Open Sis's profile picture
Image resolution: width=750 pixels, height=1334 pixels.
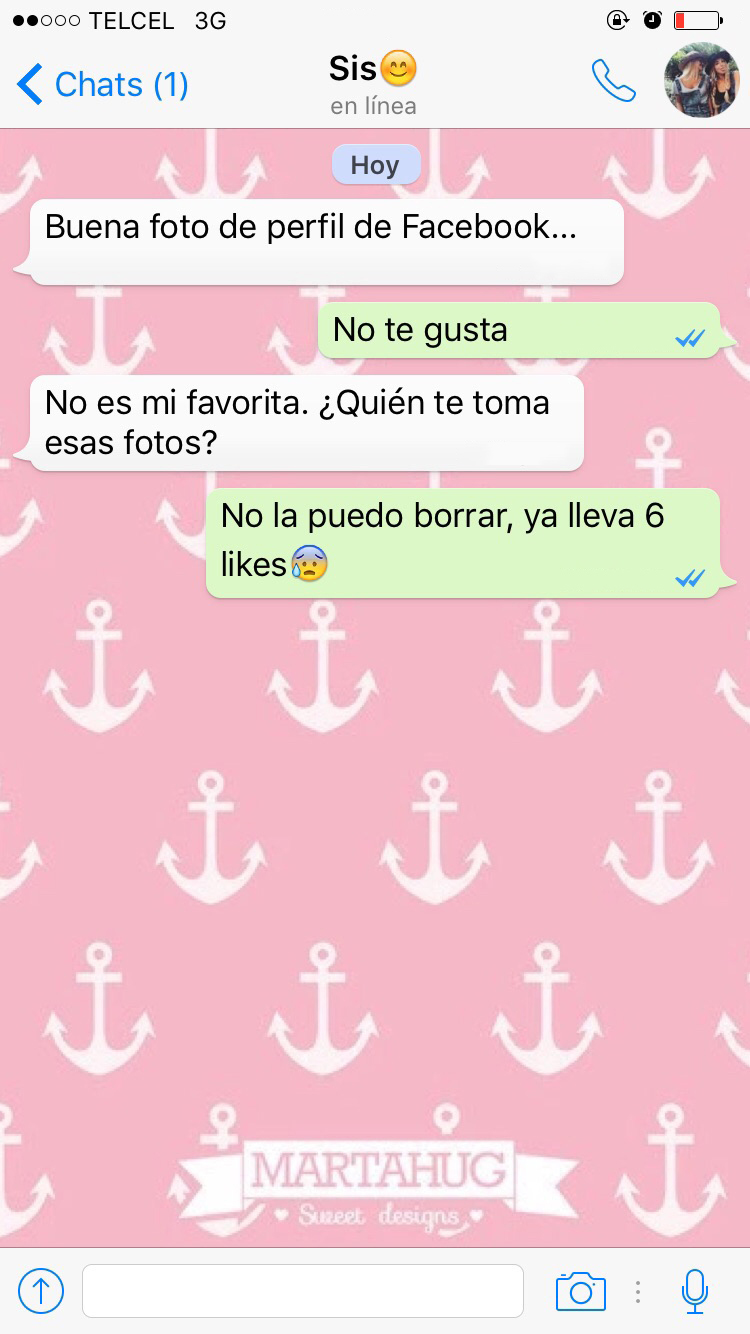tap(702, 82)
